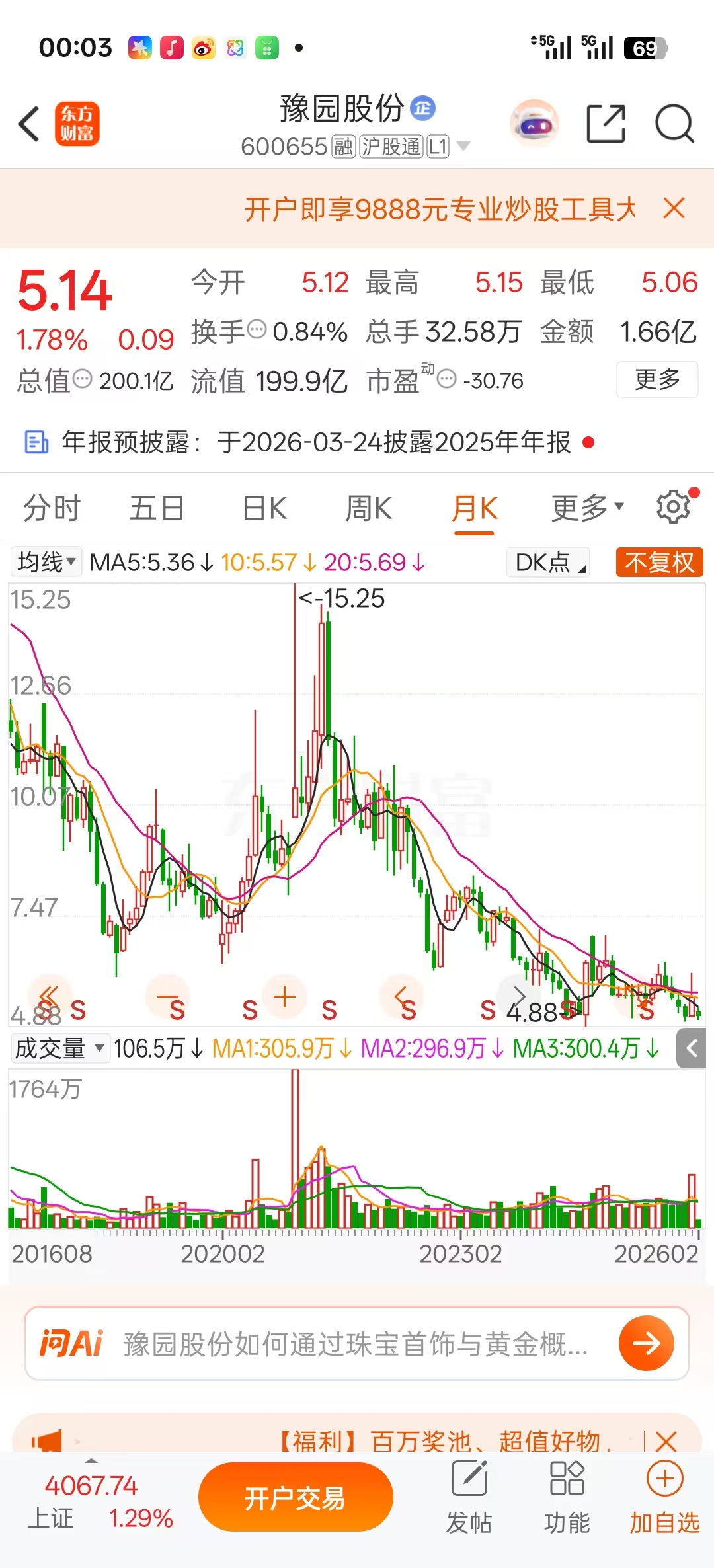Change the 不复权 adjustment setting
This screenshot has height=1568, width=714.
tap(659, 563)
